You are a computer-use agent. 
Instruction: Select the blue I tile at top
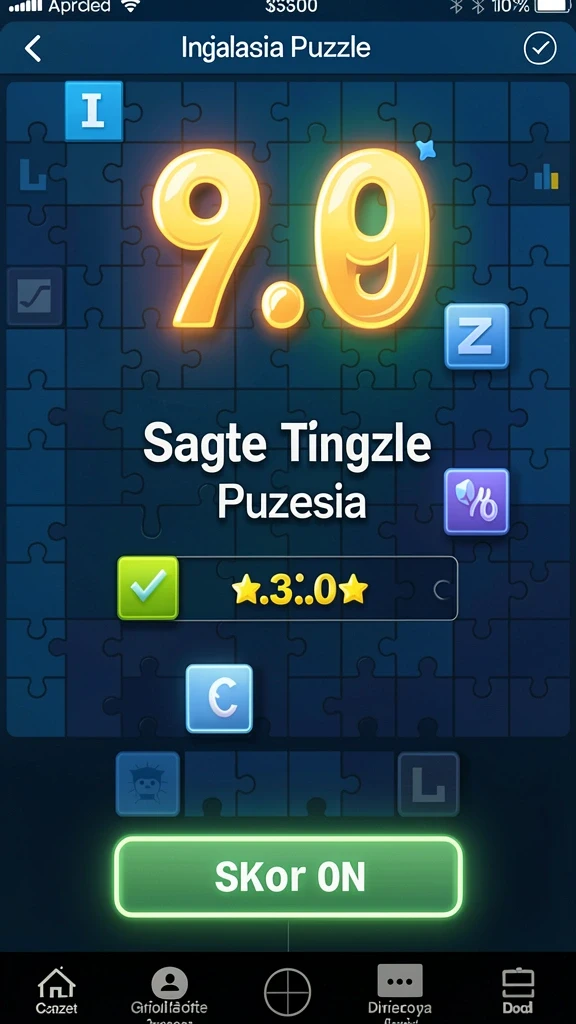click(x=93, y=111)
